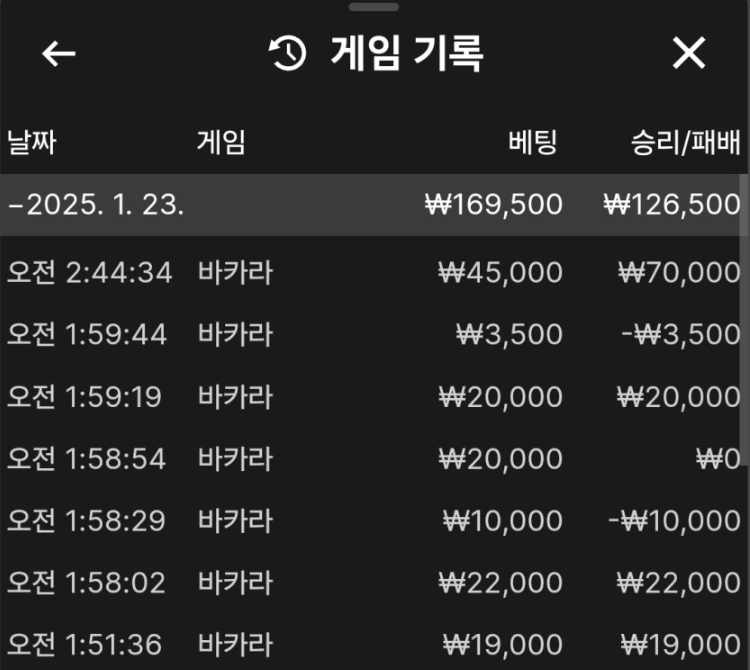Open the 오전 1:58:29 바카라 record
This screenshot has width=750, height=670.
click(373, 521)
